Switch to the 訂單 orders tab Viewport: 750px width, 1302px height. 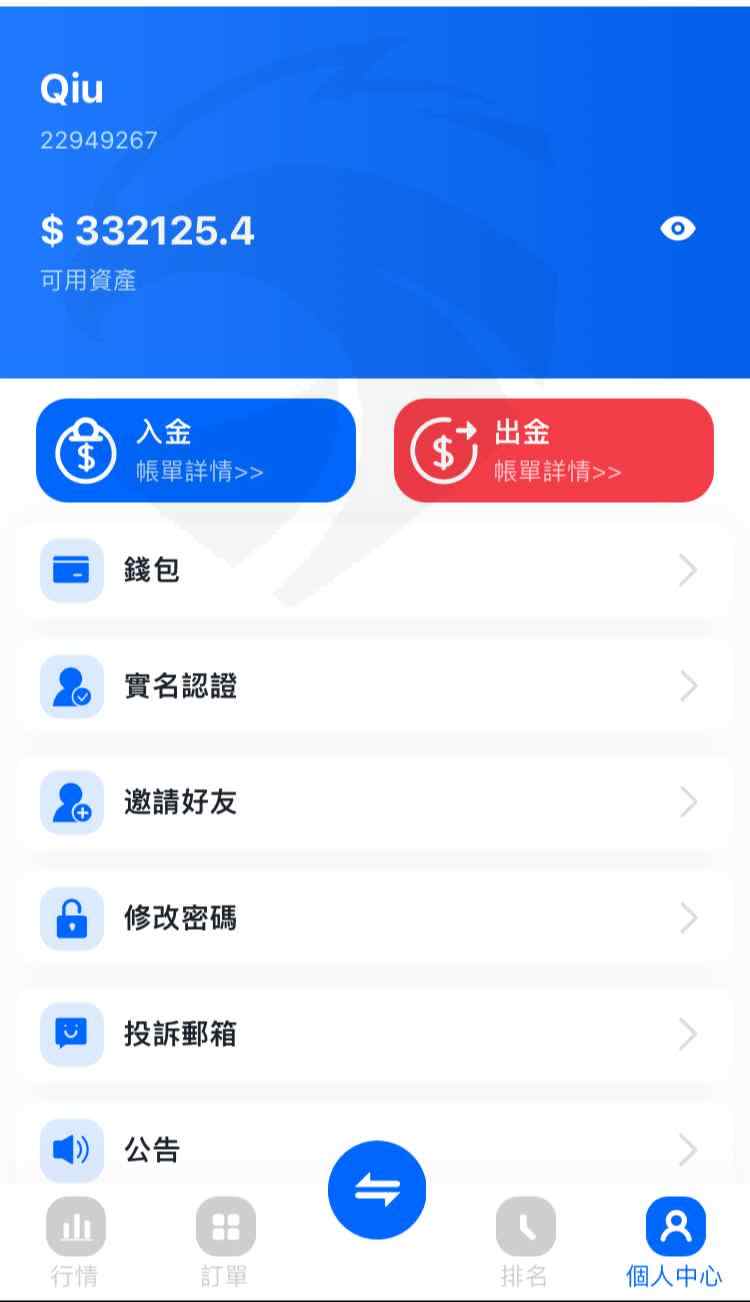pyautogui.click(x=225, y=1243)
